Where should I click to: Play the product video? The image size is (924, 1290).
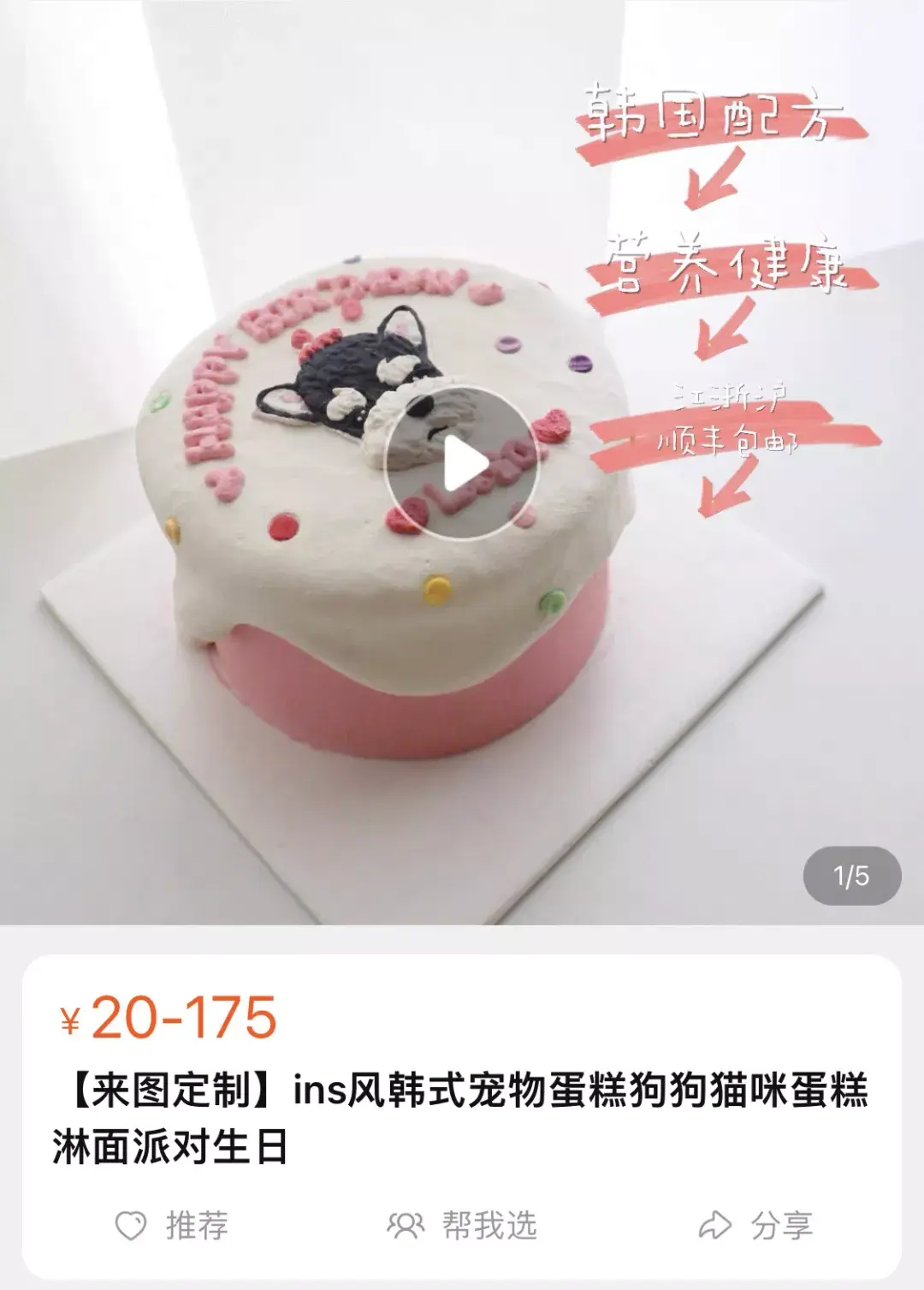pos(462,462)
